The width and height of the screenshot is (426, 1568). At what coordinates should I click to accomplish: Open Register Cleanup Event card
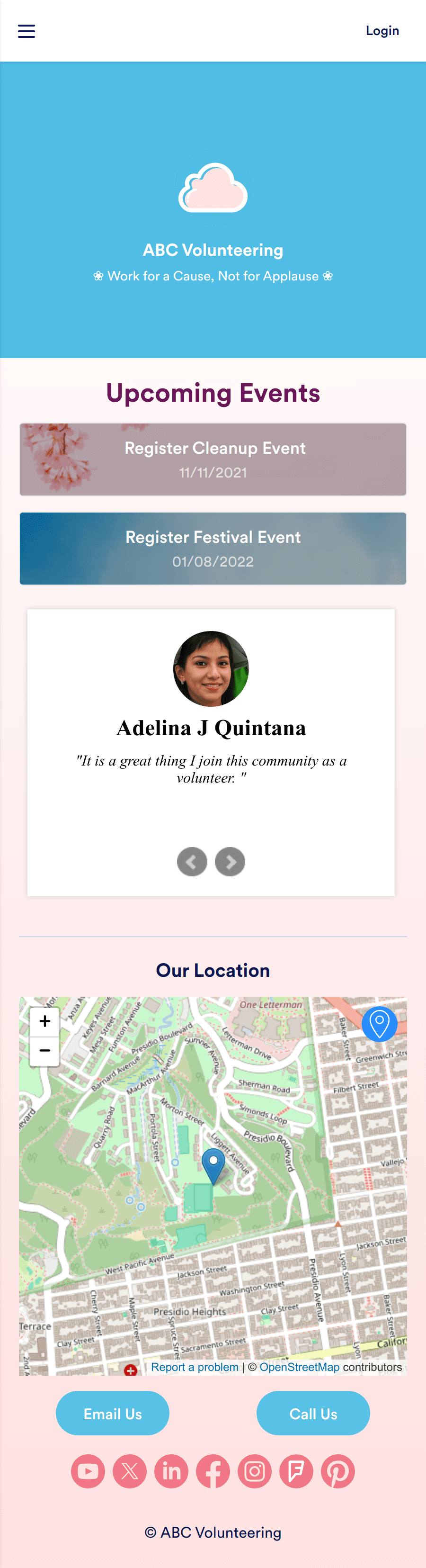click(213, 459)
